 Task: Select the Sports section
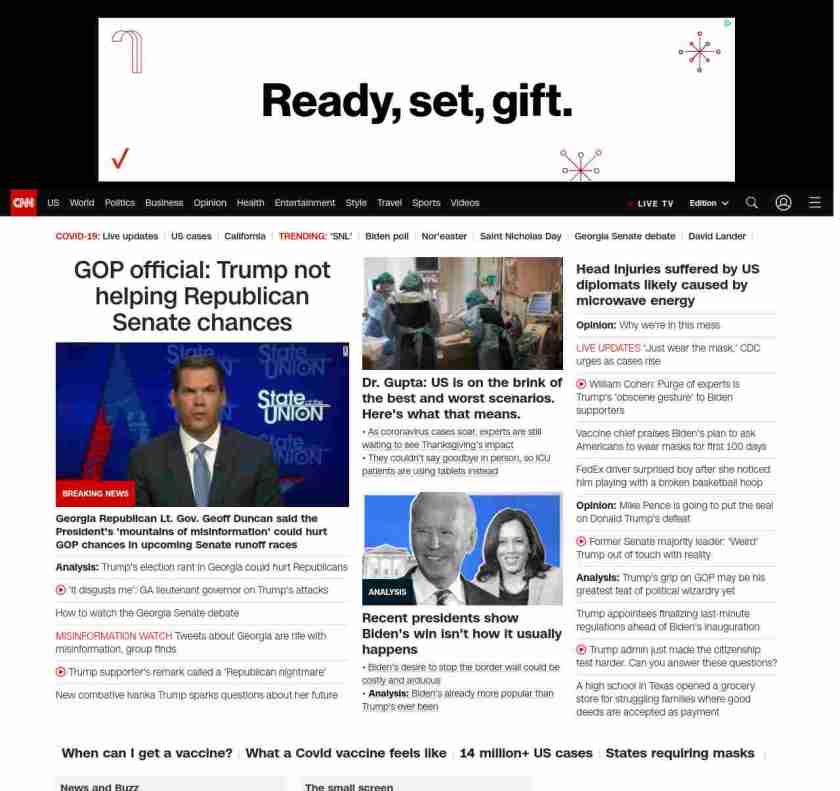[x=426, y=203]
